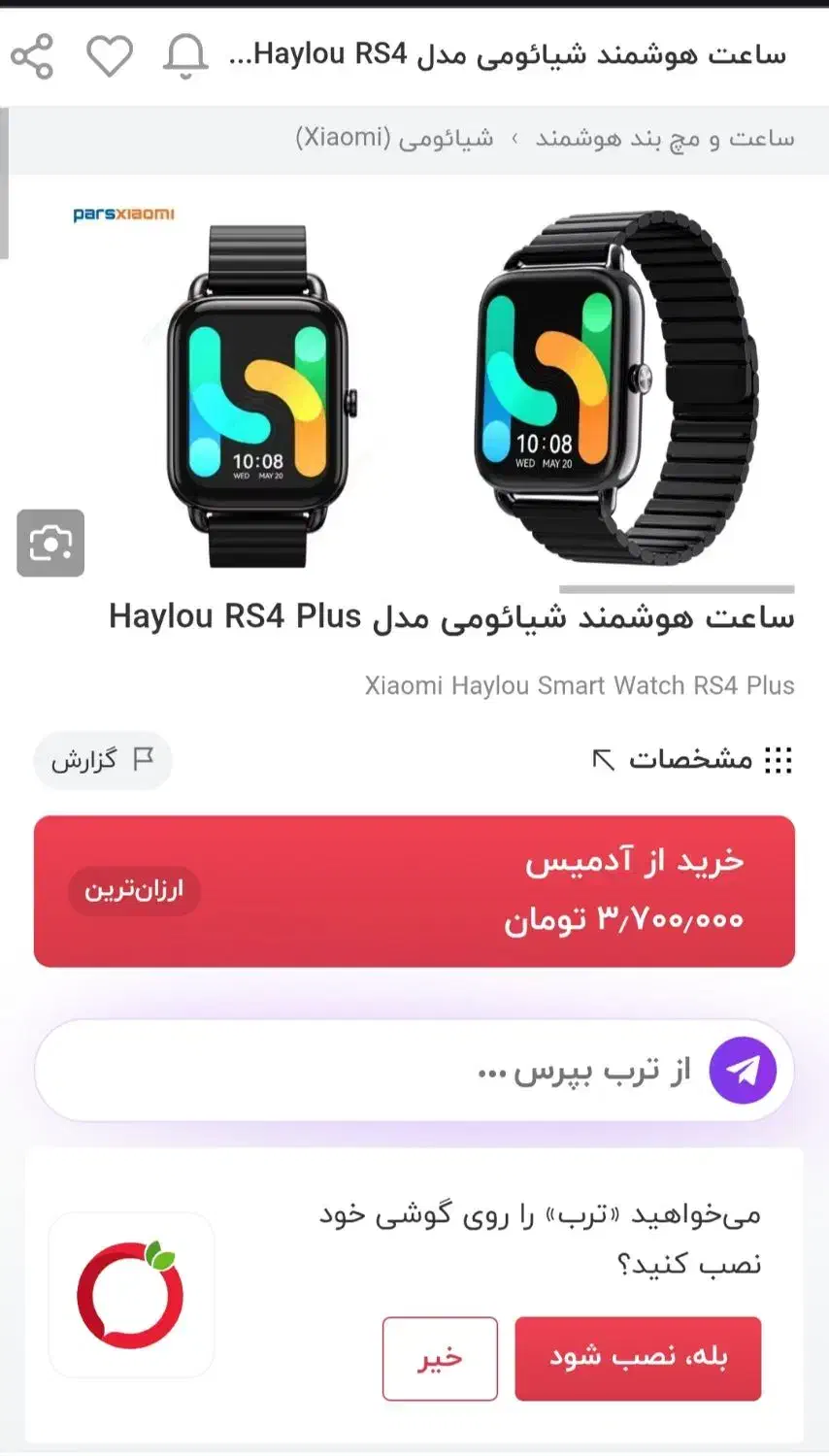
Task: Navigate to شیائومی (Xiaomi) breadcrumb
Action: click(392, 138)
